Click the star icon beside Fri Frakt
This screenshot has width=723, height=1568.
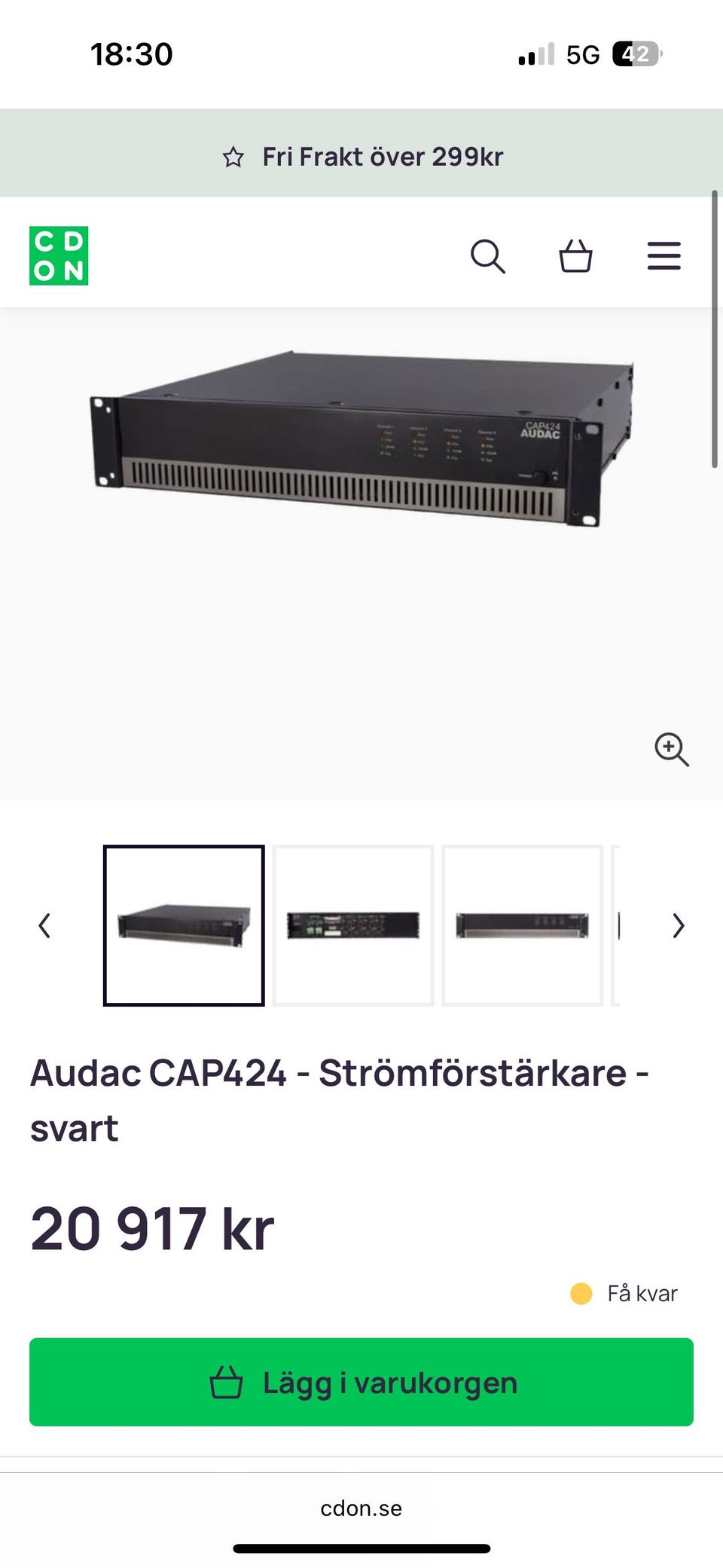tap(234, 156)
